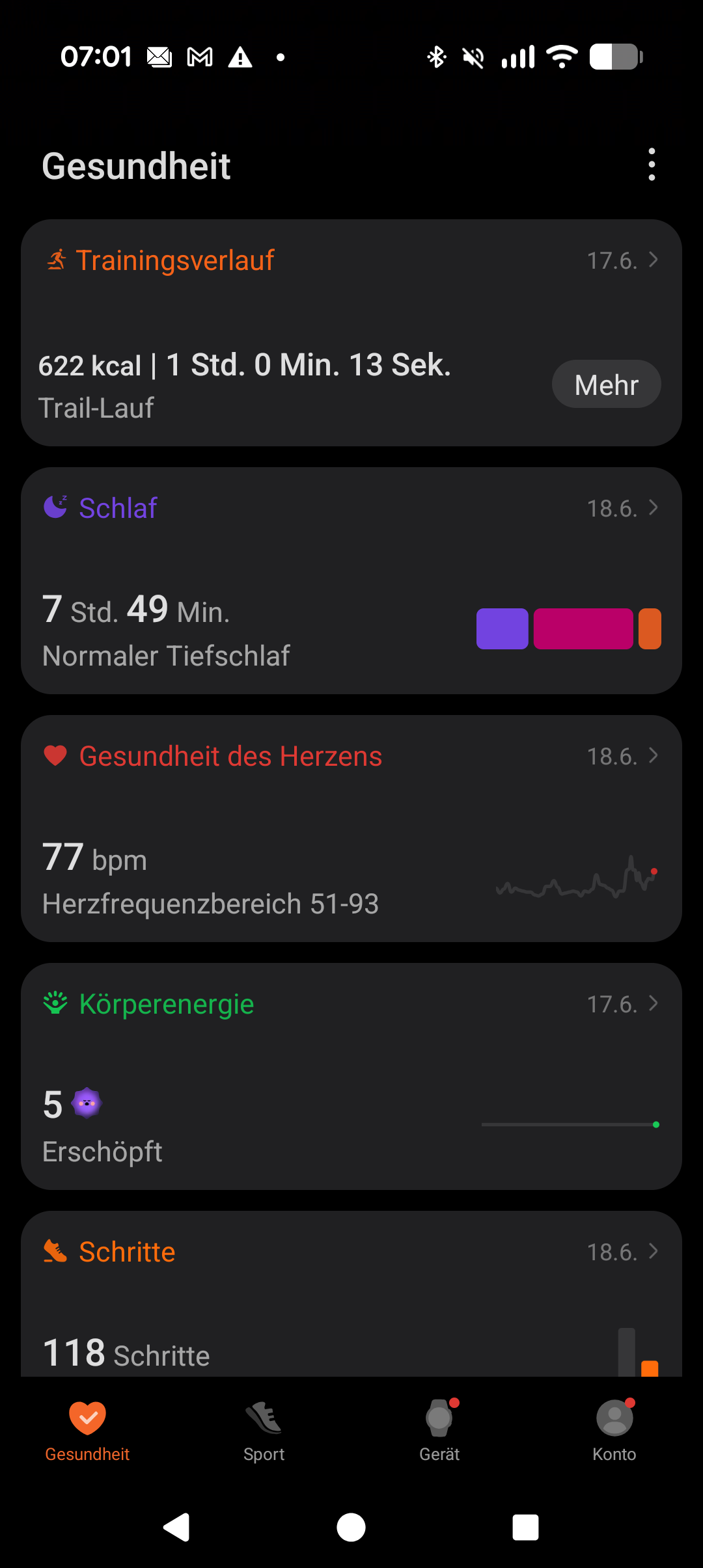703x1568 pixels.
Task: Open the Gesundheit des Herzens card
Action: [351, 828]
